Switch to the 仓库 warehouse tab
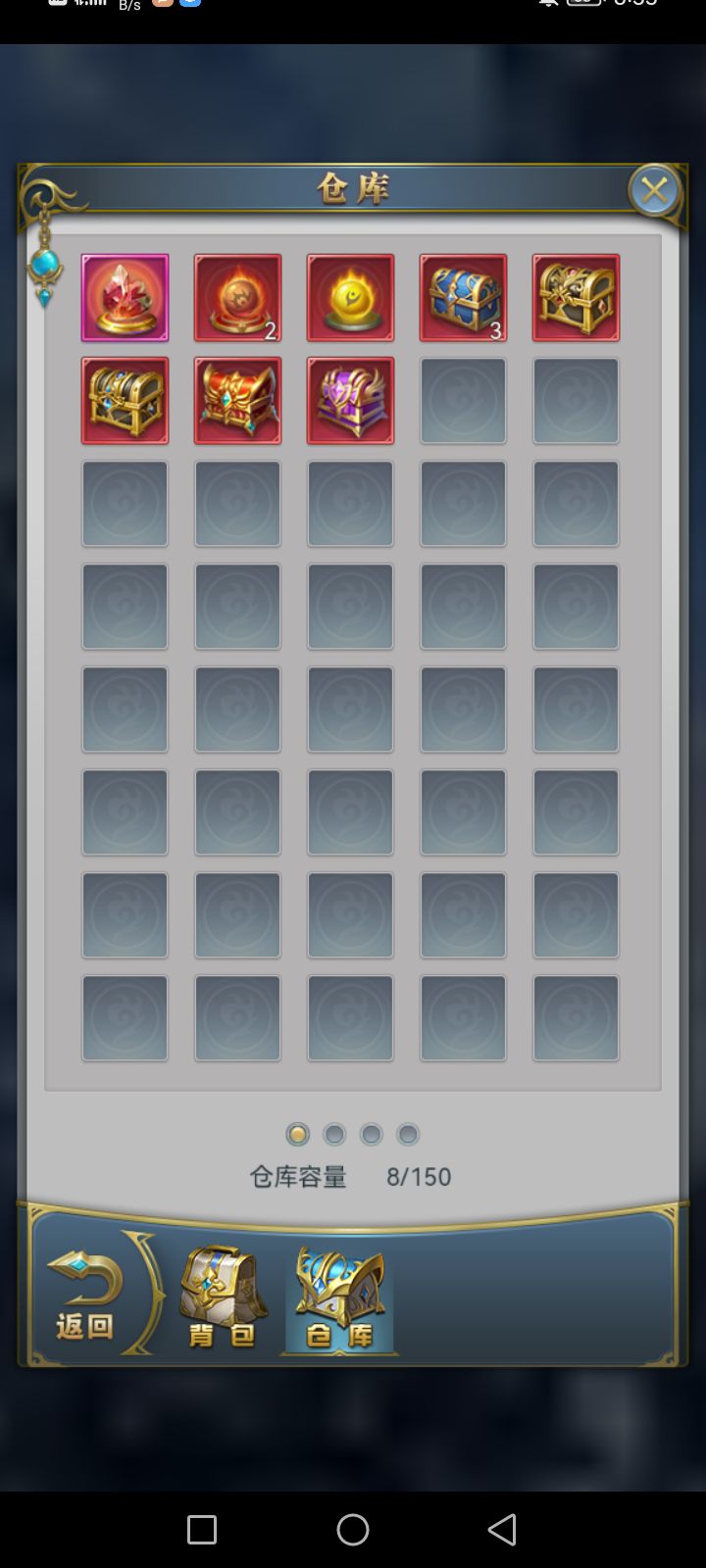 click(x=339, y=1298)
